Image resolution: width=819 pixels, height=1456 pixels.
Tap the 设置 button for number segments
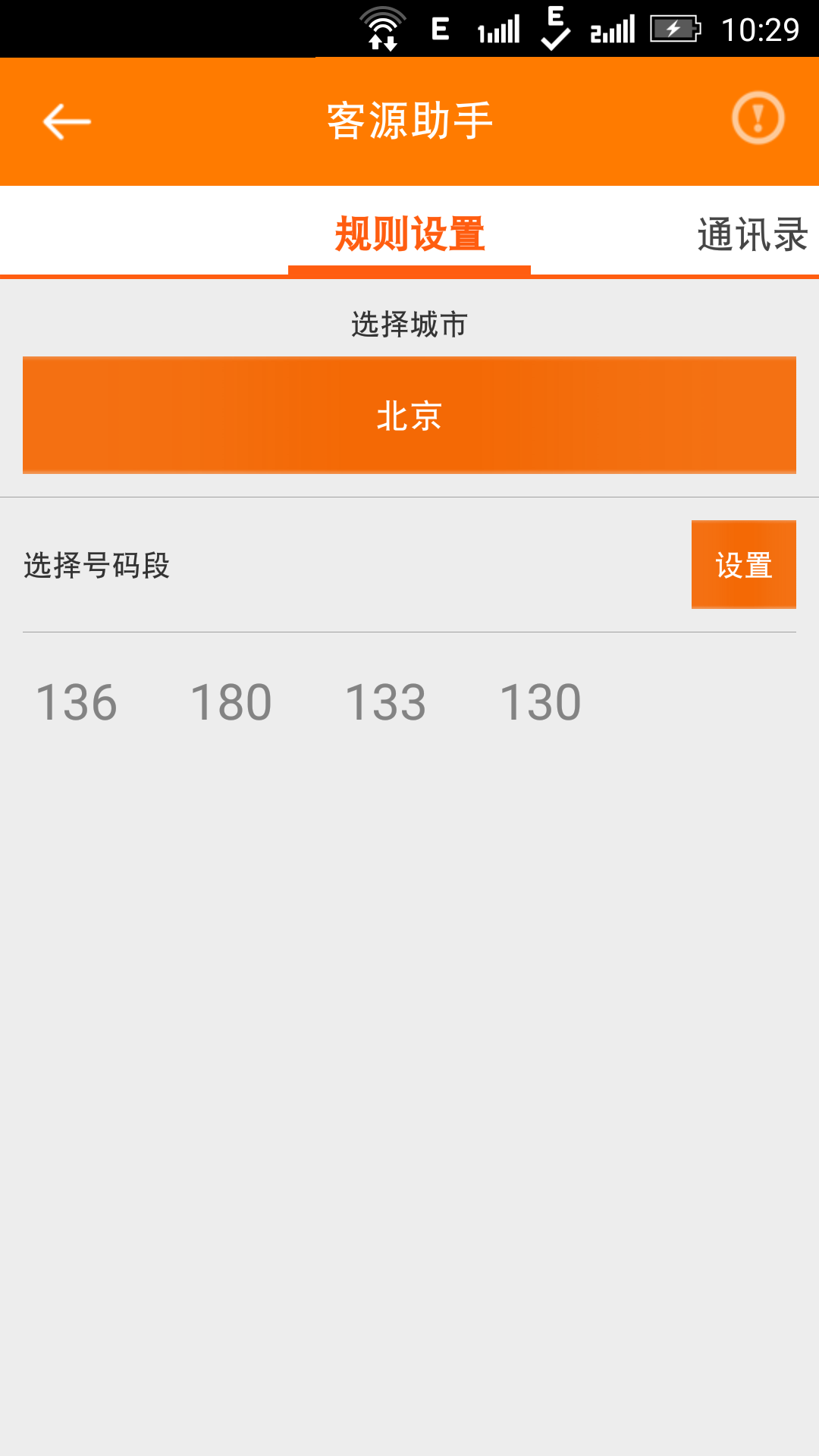coord(744,565)
